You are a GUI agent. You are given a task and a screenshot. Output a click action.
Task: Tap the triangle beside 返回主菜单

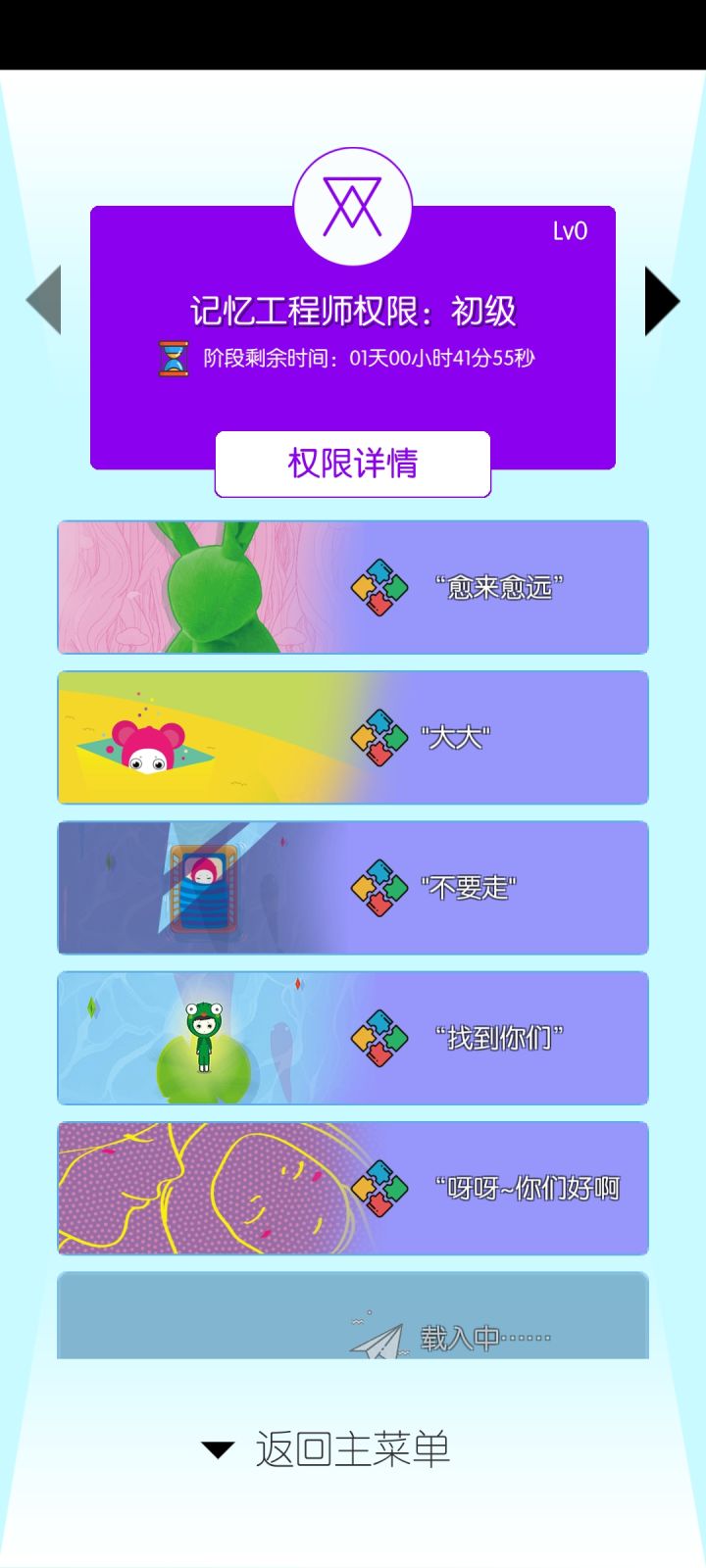coord(218,1445)
